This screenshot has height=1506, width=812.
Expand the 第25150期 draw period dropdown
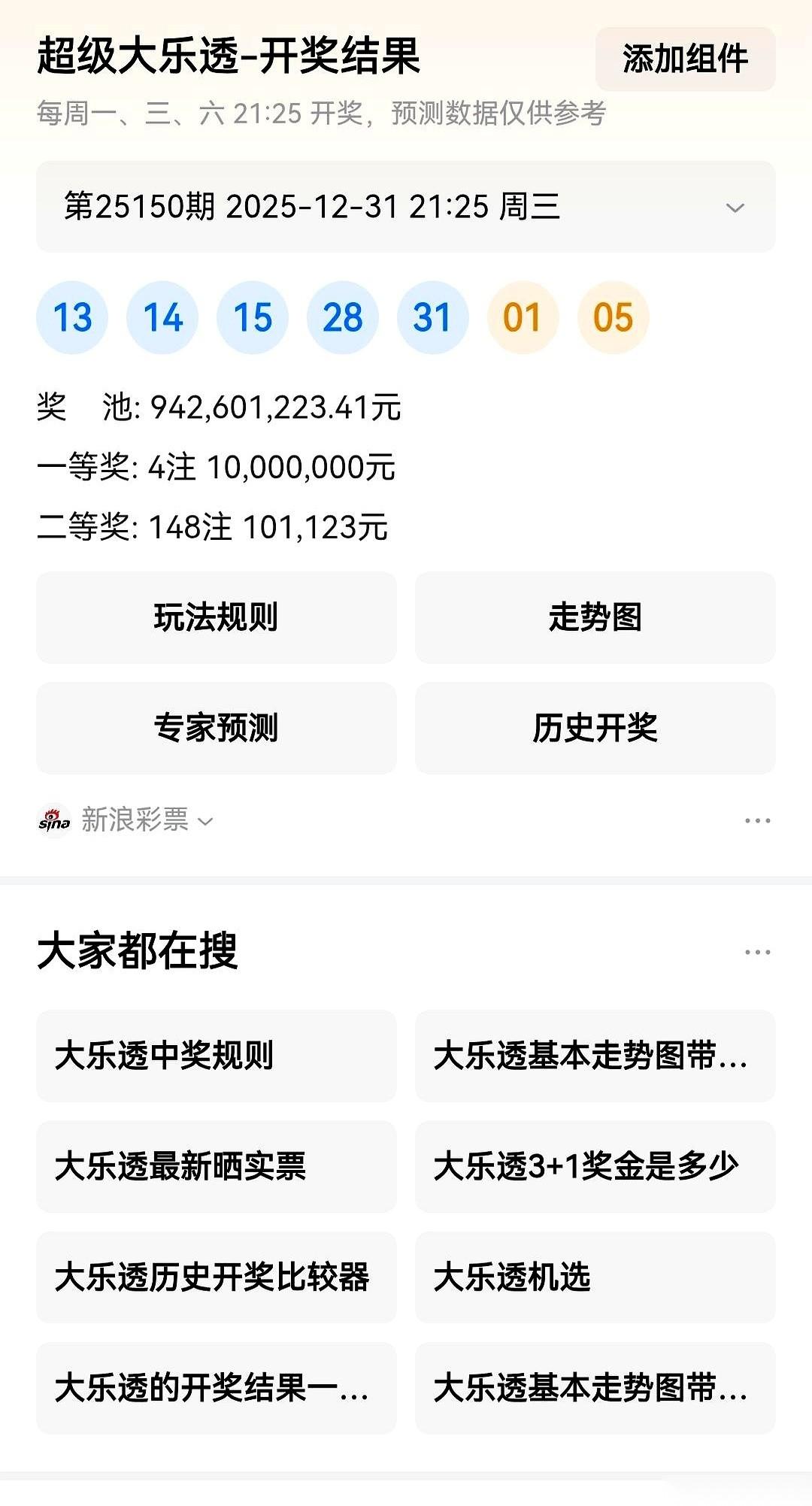tap(735, 210)
